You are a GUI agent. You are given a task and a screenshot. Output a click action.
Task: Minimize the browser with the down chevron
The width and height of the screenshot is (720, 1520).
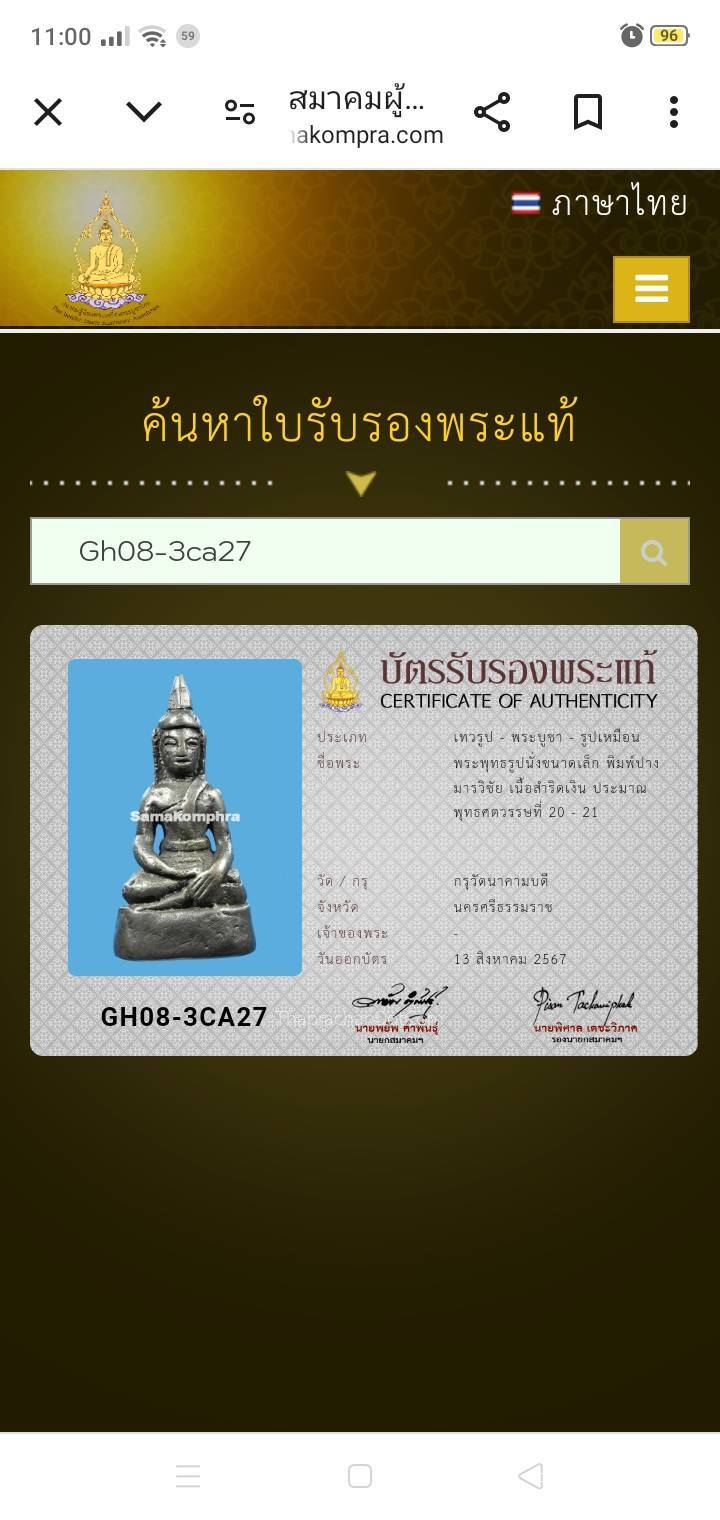(144, 112)
